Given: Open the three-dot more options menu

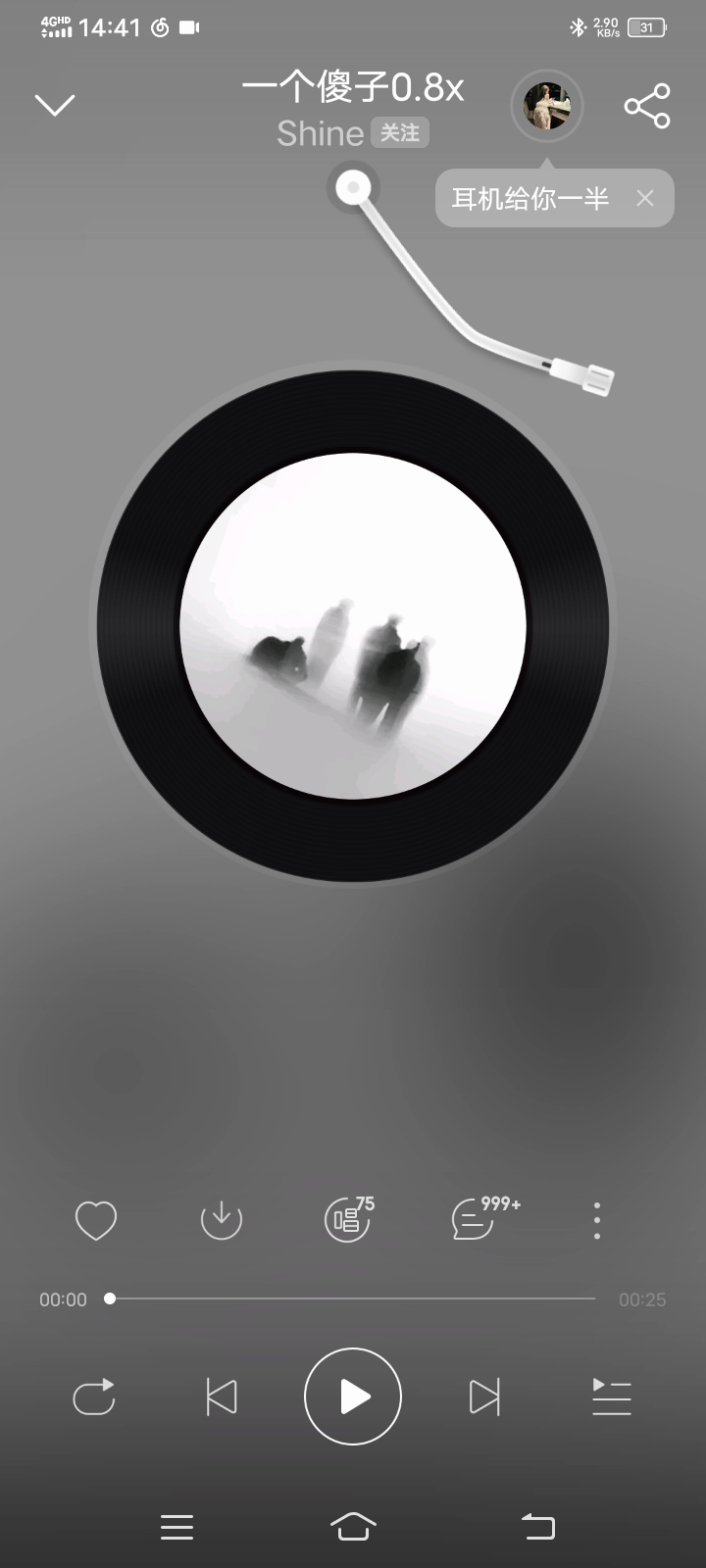Looking at the screenshot, I should 596,1220.
